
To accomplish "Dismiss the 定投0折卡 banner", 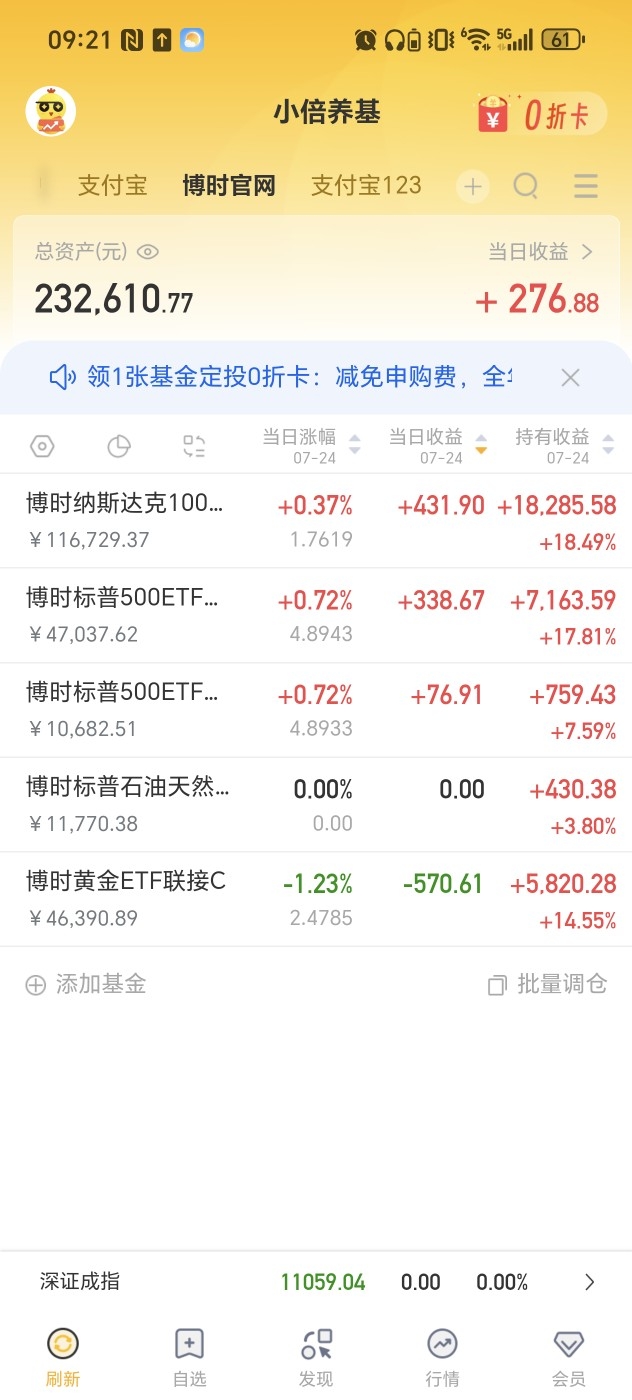I will 570,377.
